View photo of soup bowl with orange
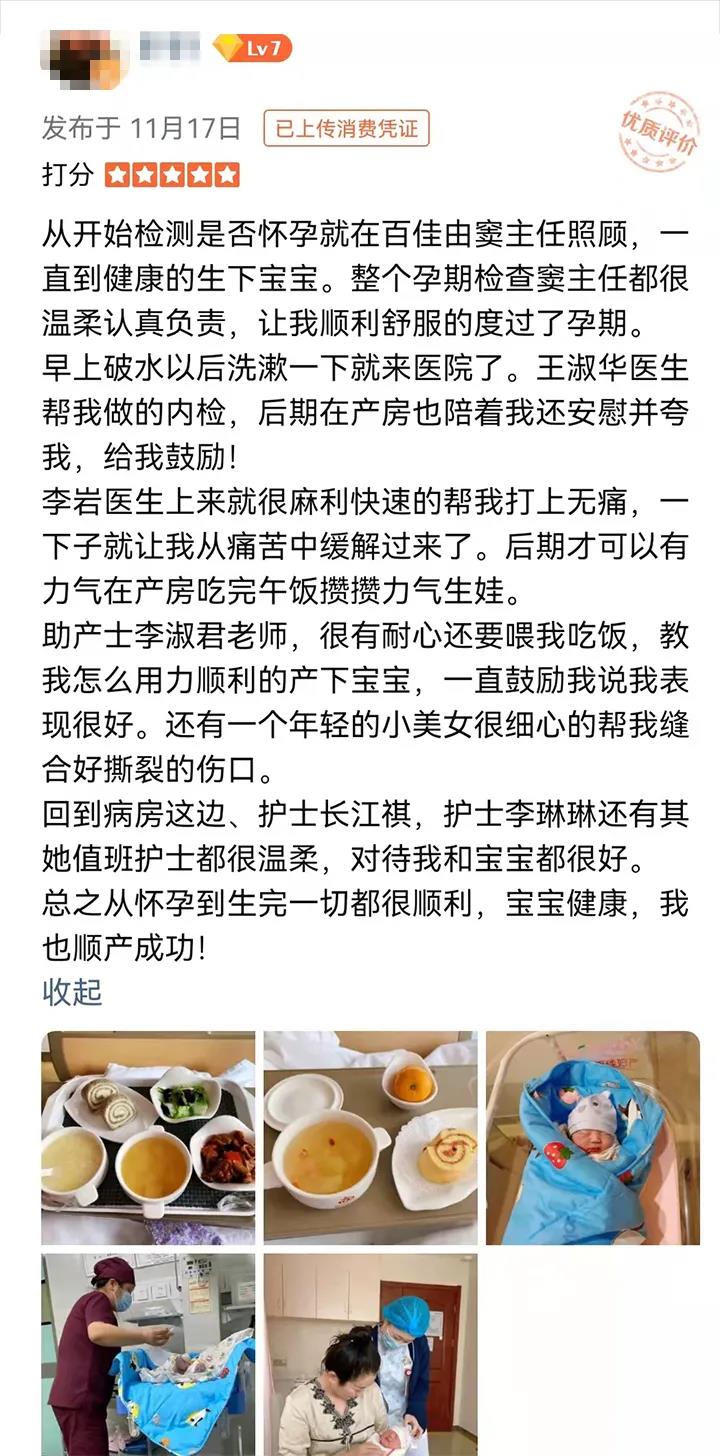The height and width of the screenshot is (1456, 720). coord(370,1137)
